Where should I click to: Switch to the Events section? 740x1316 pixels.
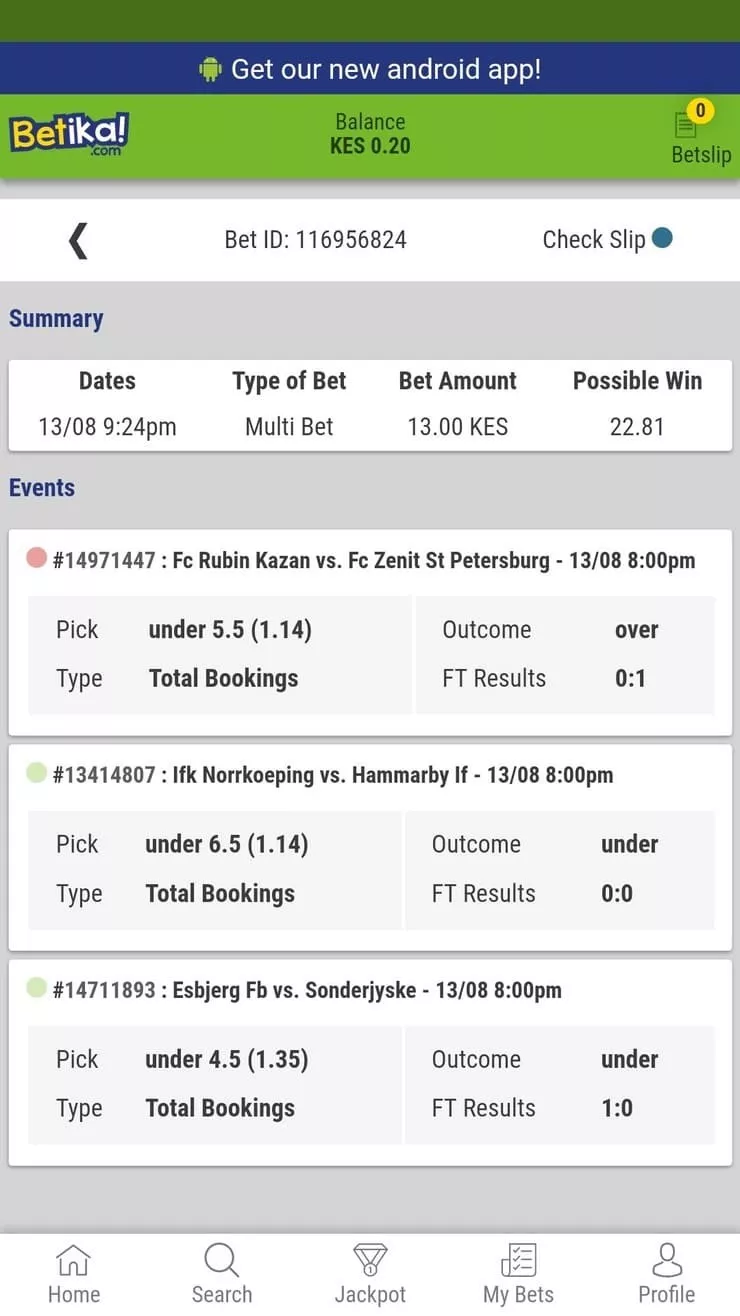pos(41,488)
